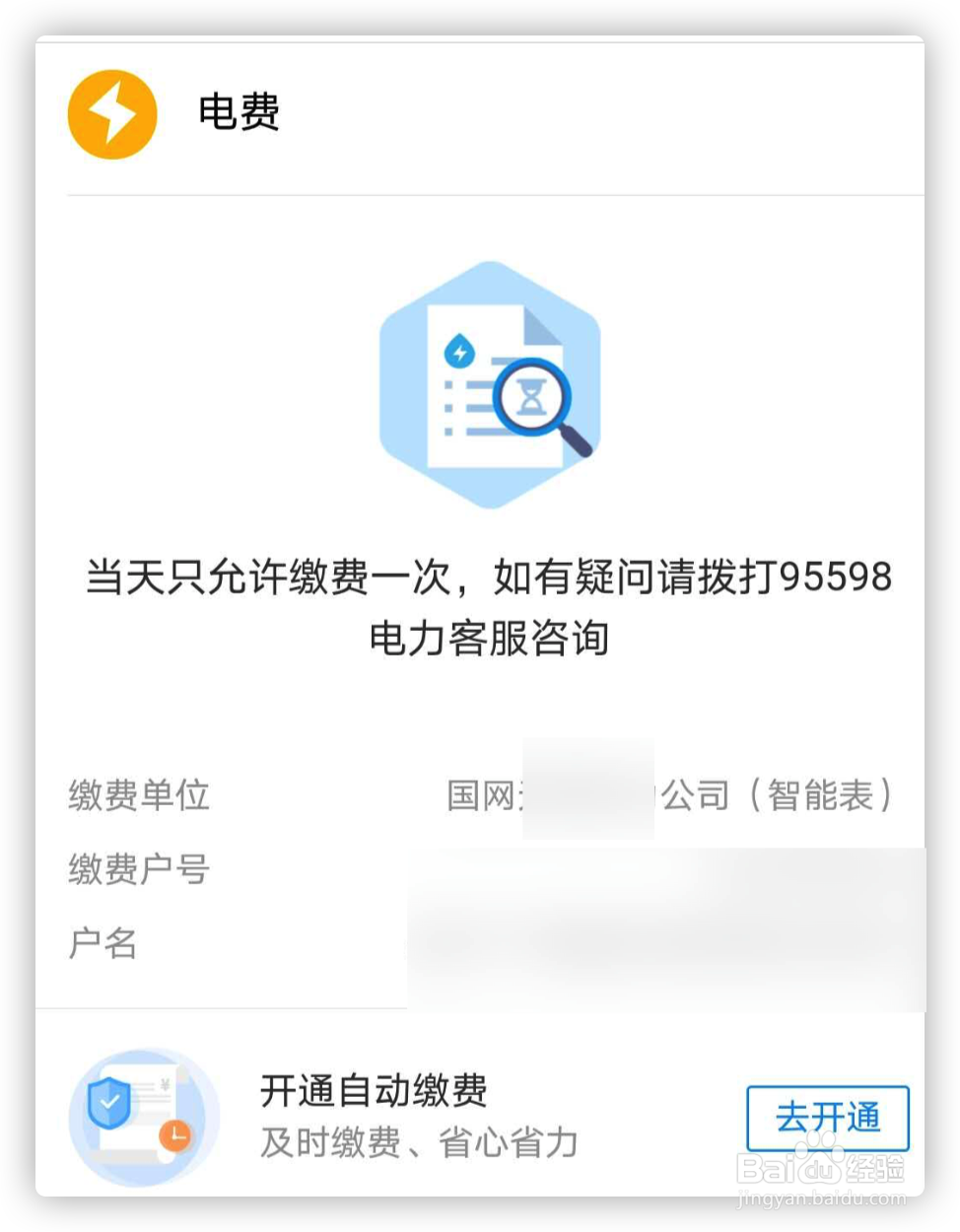This screenshot has width=960, height=1232.
Task: Tap the 去开通 button to activate
Action: click(x=829, y=1118)
